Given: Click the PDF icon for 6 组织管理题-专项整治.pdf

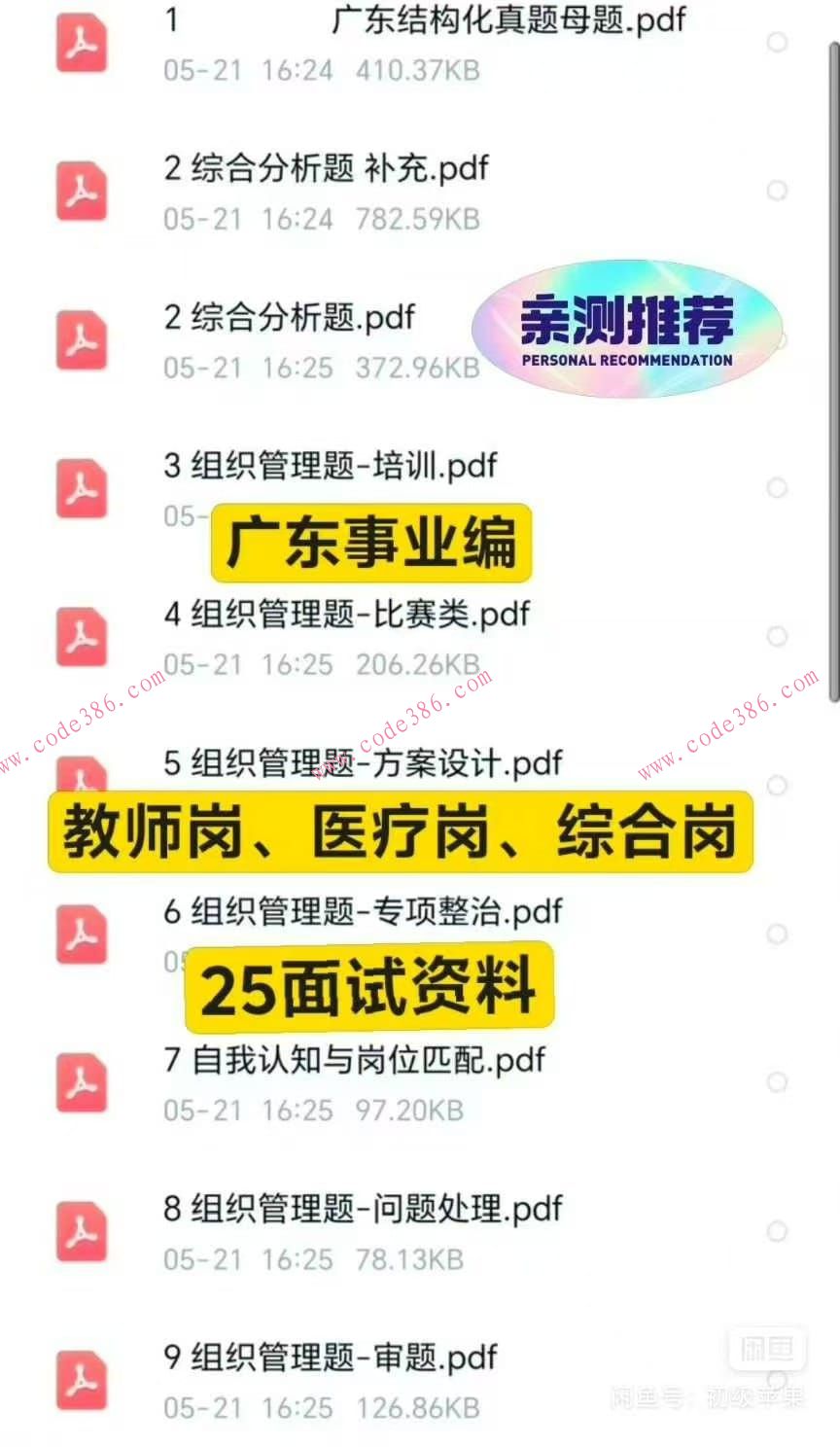Looking at the screenshot, I should click(82, 935).
